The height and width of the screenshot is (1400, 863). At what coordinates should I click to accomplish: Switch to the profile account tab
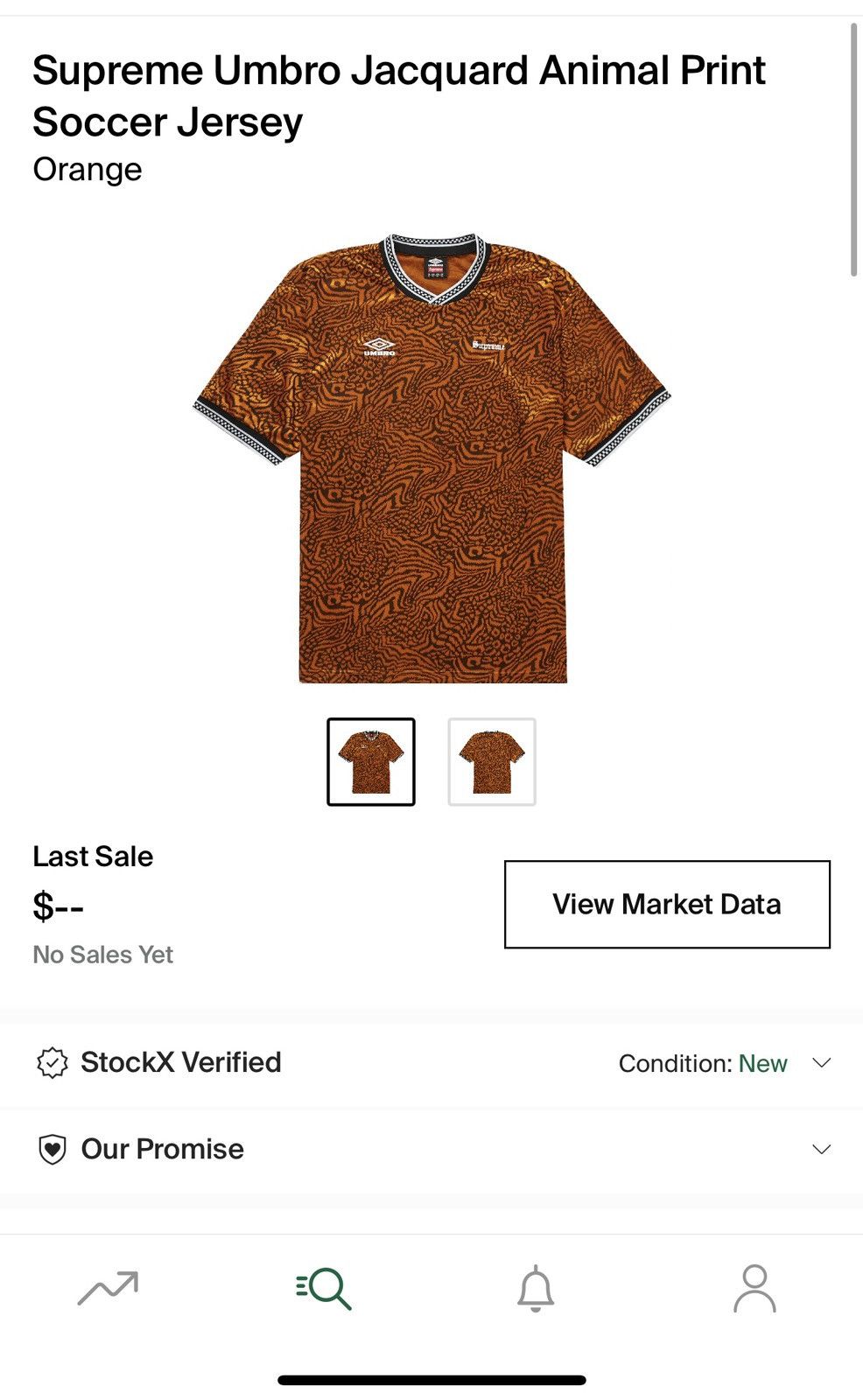coord(754,1288)
